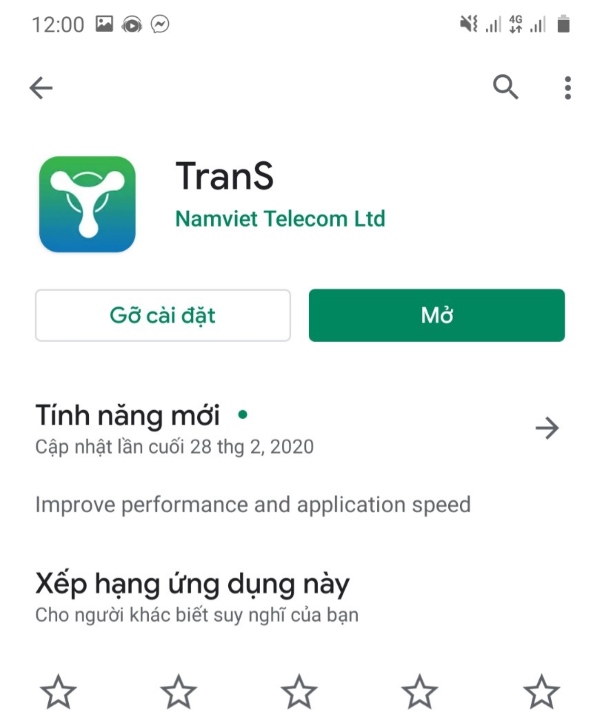Expand the Tính năng mới arrow
The height and width of the screenshot is (728, 600).
coord(547,429)
